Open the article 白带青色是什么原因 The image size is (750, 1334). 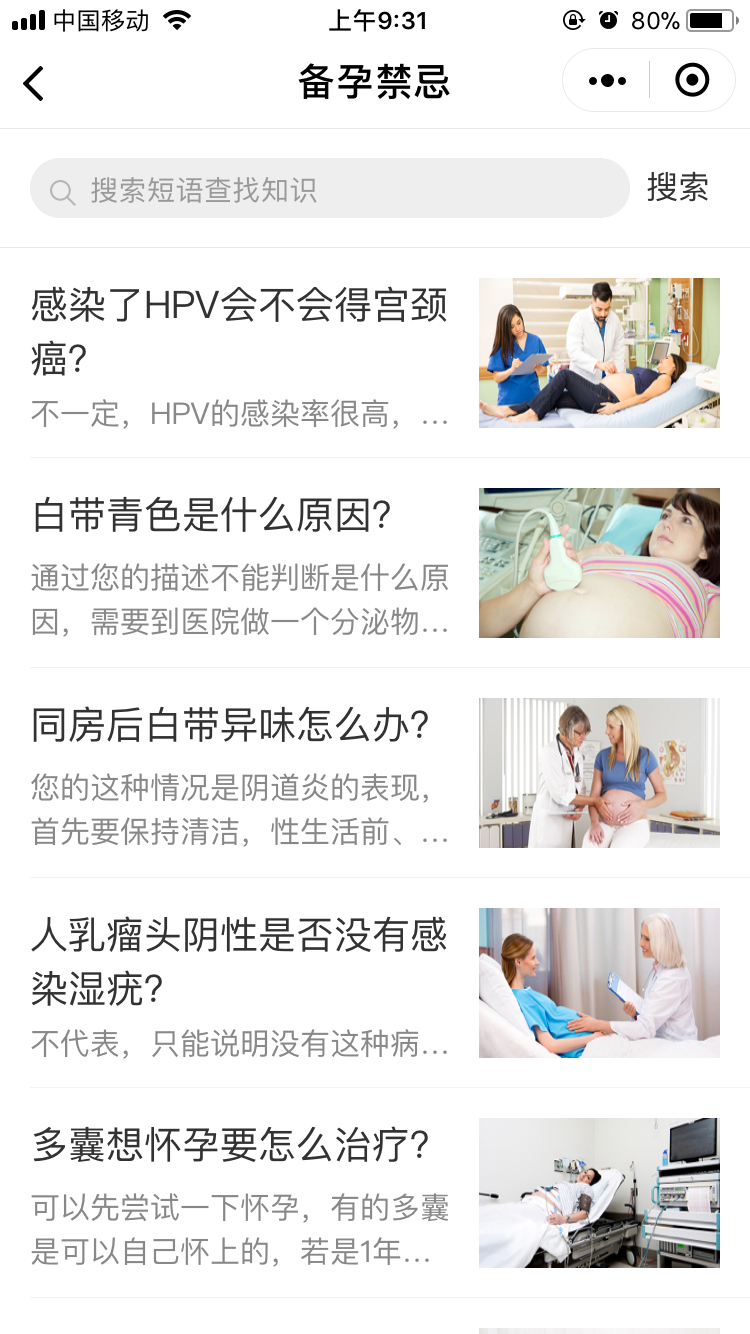point(375,563)
